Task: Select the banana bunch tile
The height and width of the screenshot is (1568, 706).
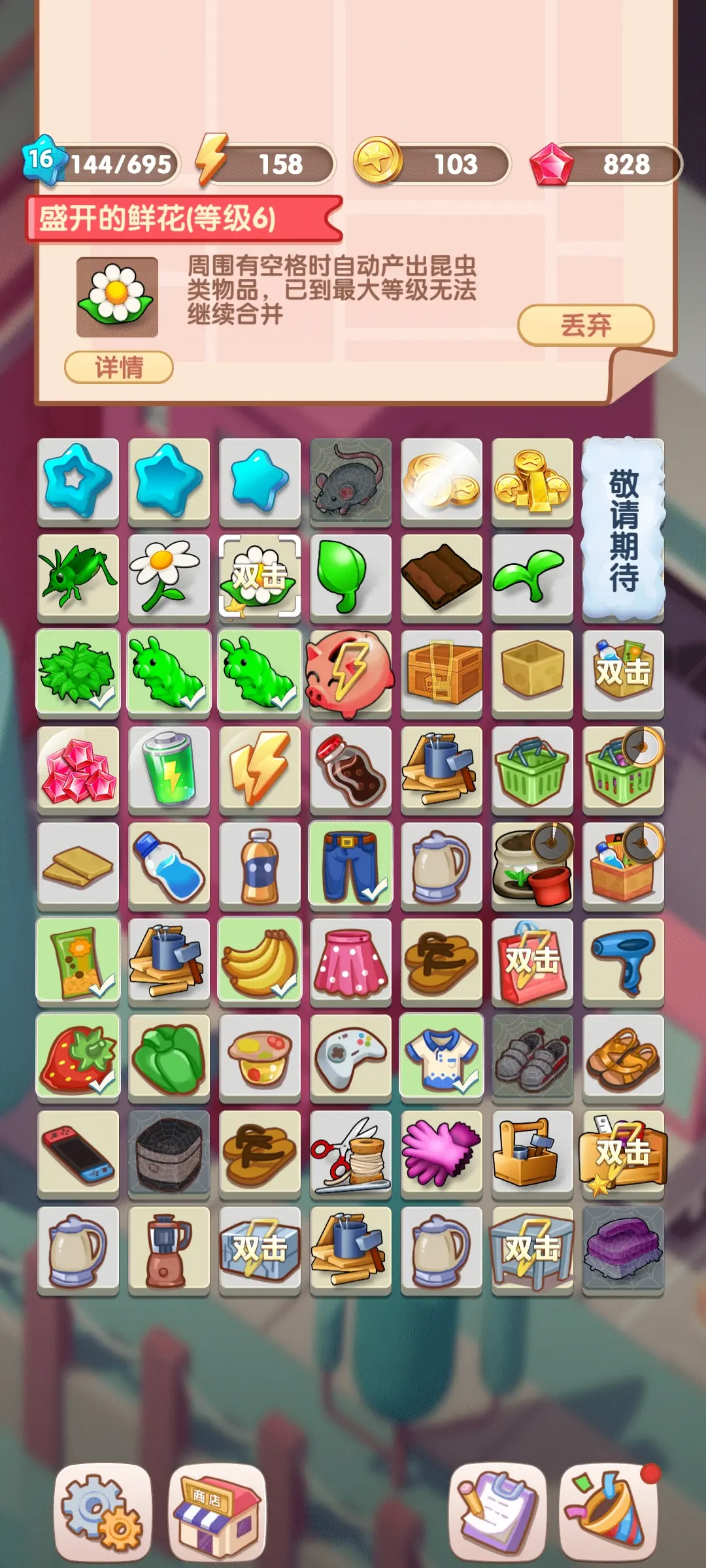Action: 260,961
